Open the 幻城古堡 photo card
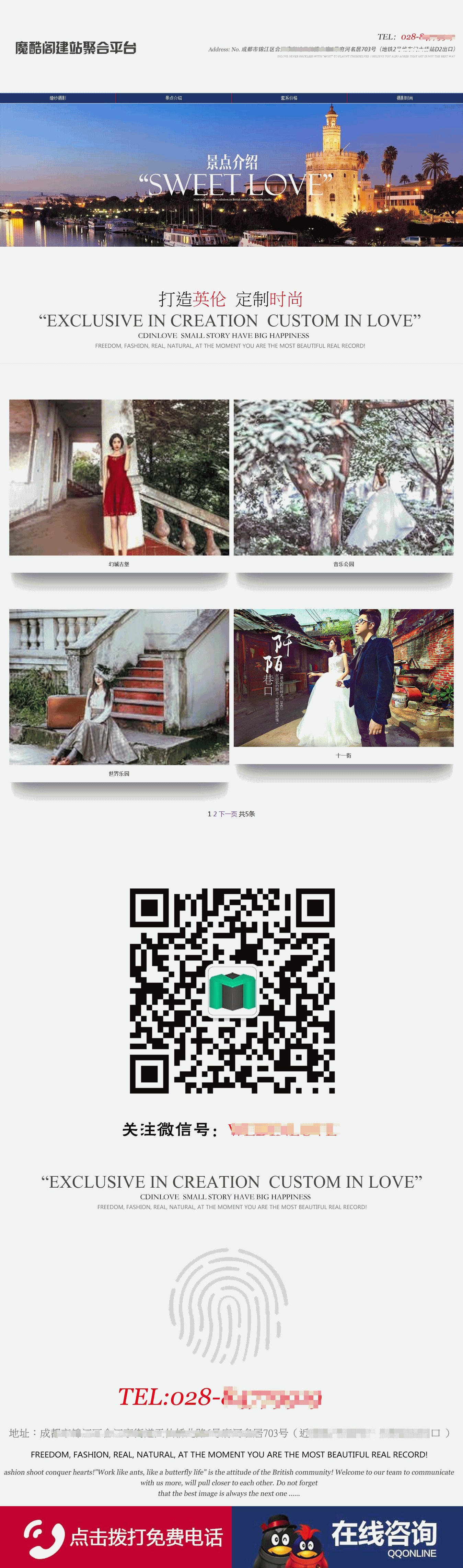The height and width of the screenshot is (1568, 463). [119, 477]
